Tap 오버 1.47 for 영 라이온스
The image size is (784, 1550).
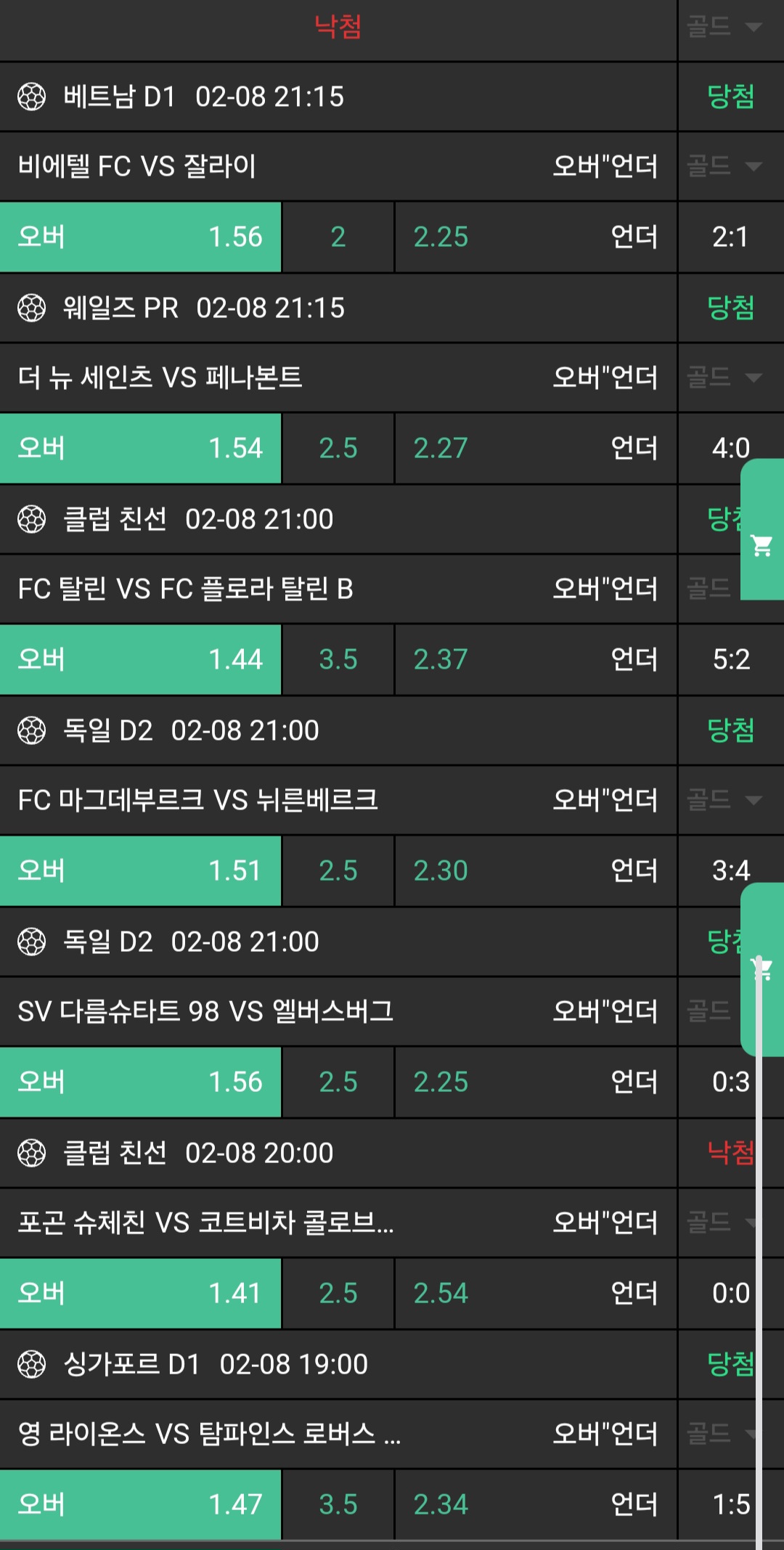(140, 1504)
